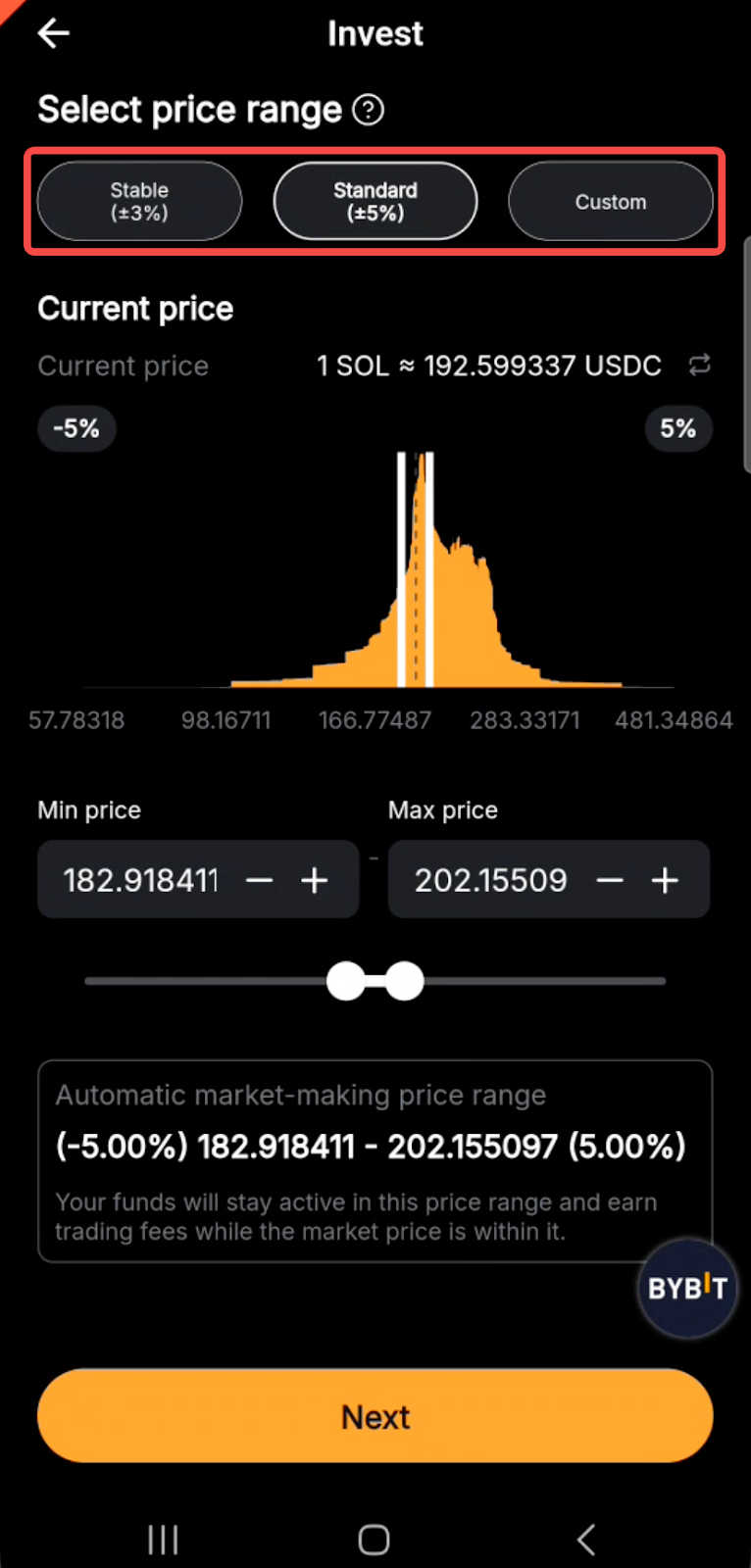Tap the Next button to continue
This screenshot has width=751, height=1568.
(x=375, y=1415)
